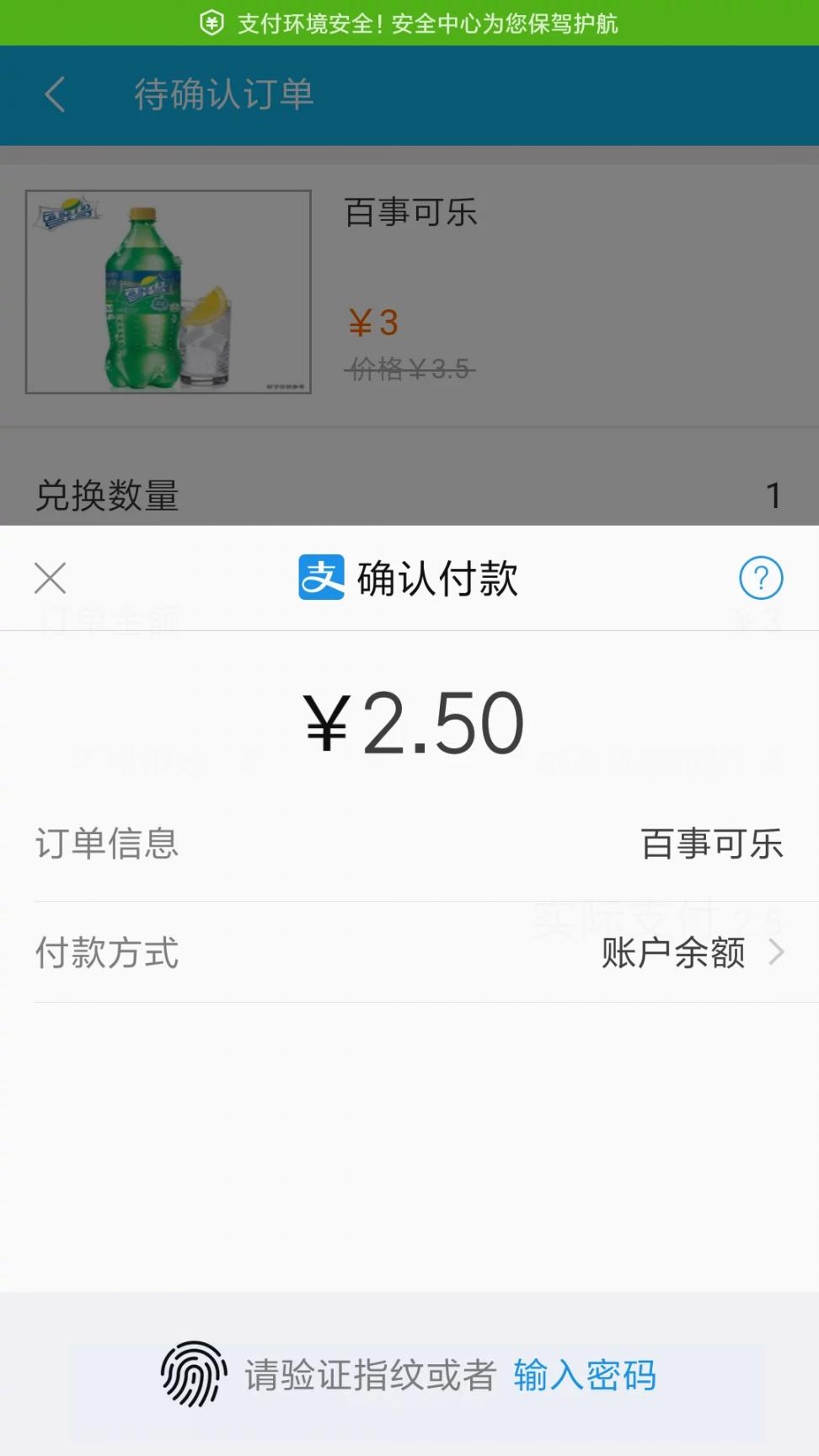
Task: Close the 确认付款 payment sheet
Action: [51, 578]
